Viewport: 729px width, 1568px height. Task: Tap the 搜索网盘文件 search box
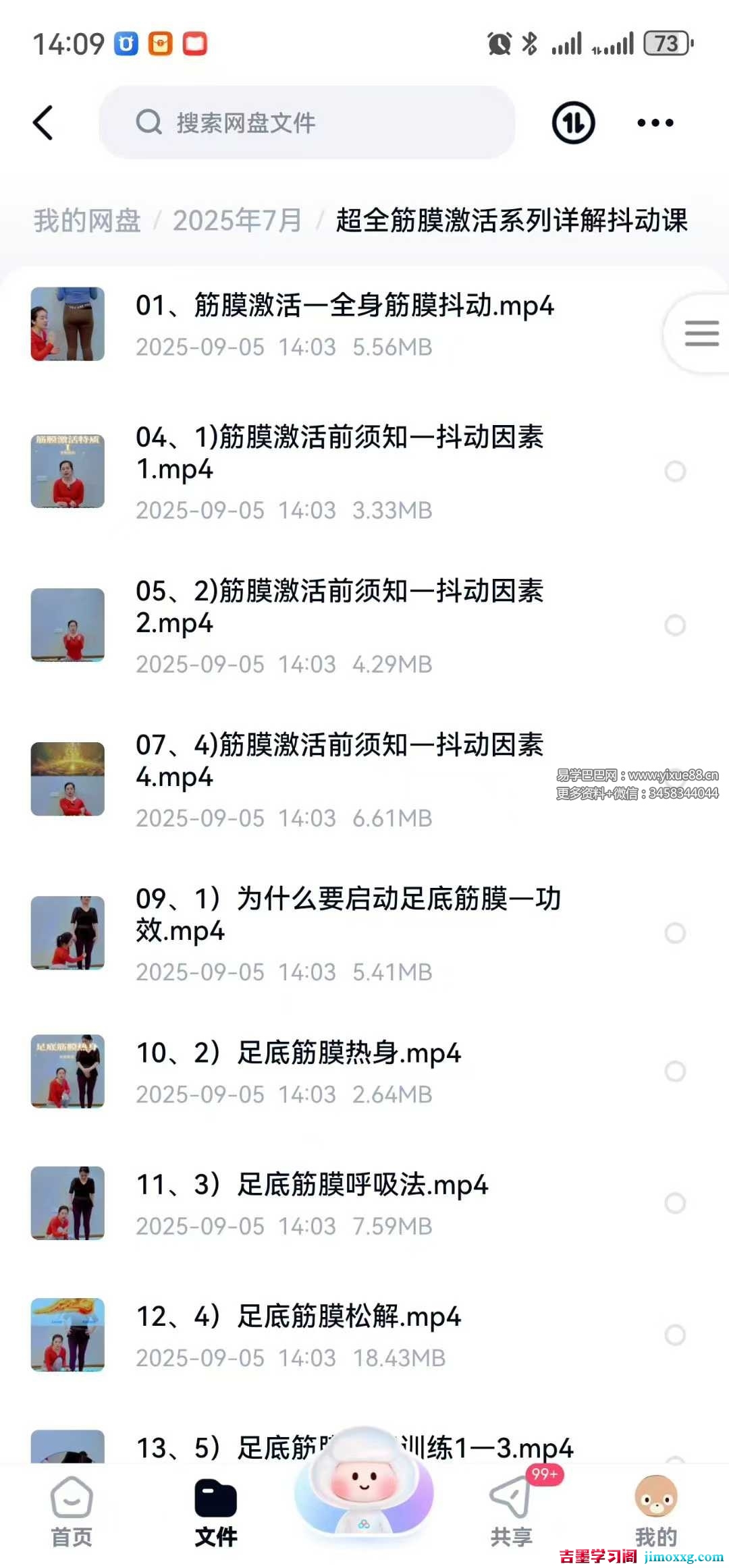point(307,123)
